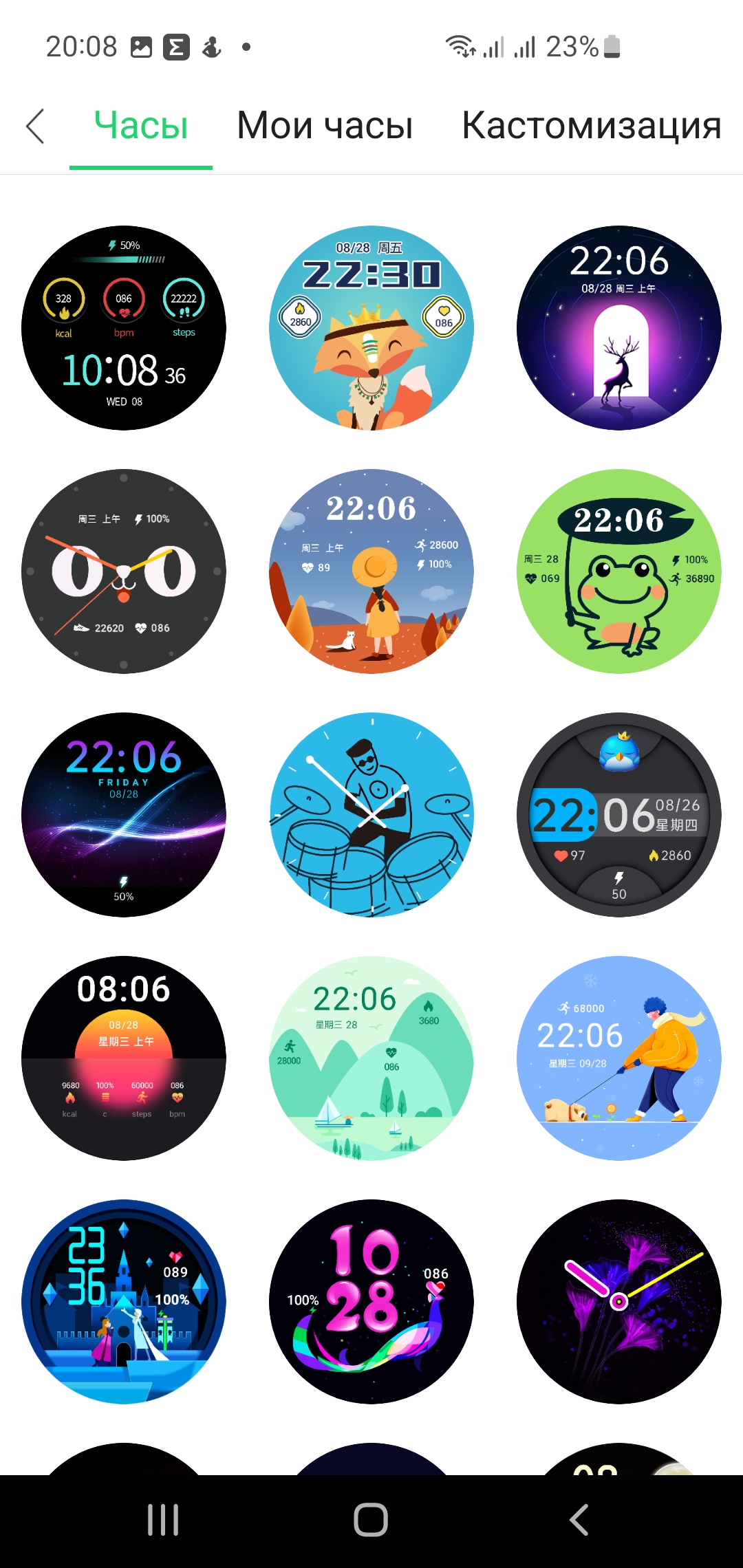Switch to the Мои часы tab

tap(325, 126)
